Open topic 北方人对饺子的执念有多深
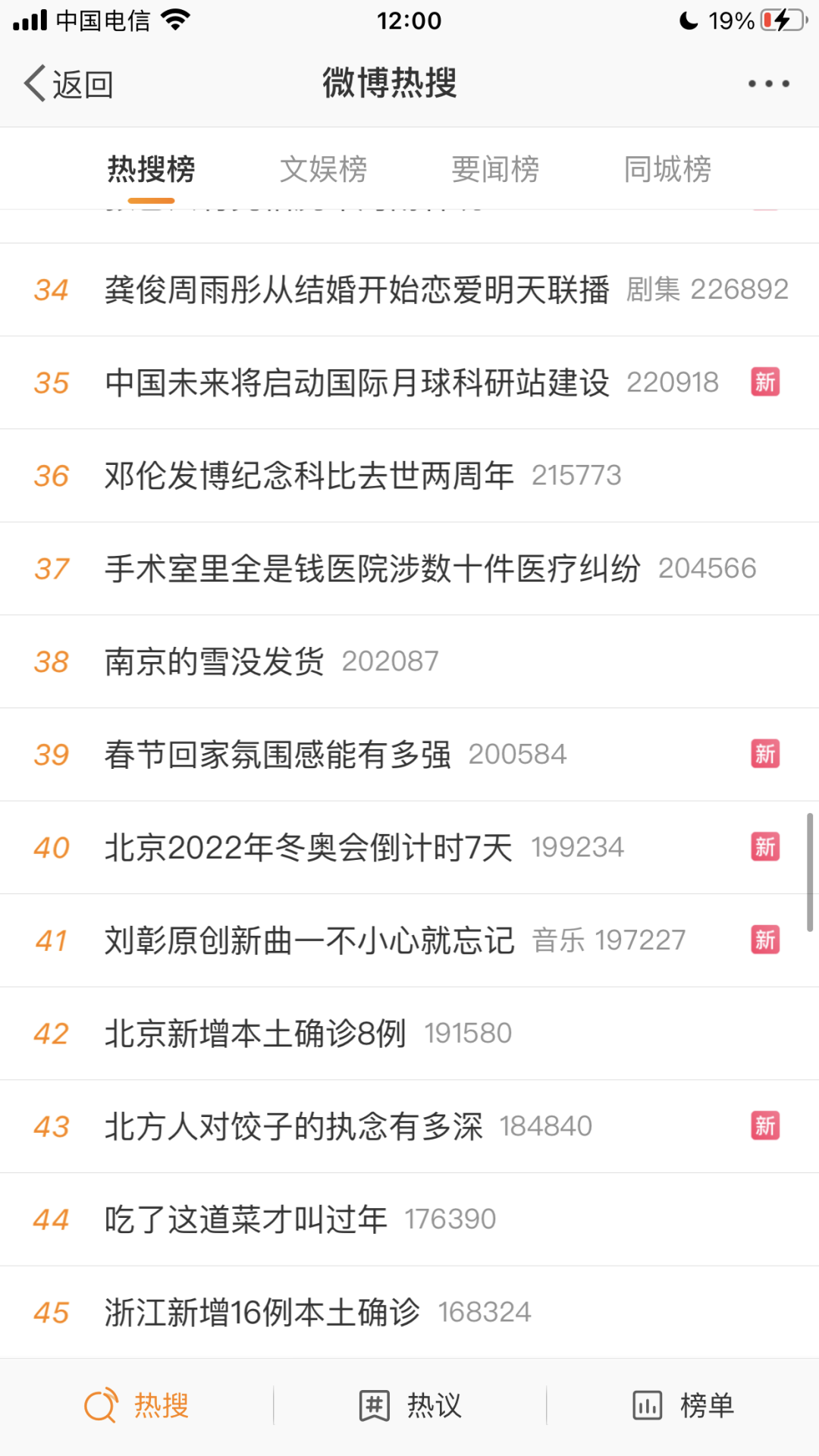Screen dimensions: 819x1456 [x=293, y=1127]
